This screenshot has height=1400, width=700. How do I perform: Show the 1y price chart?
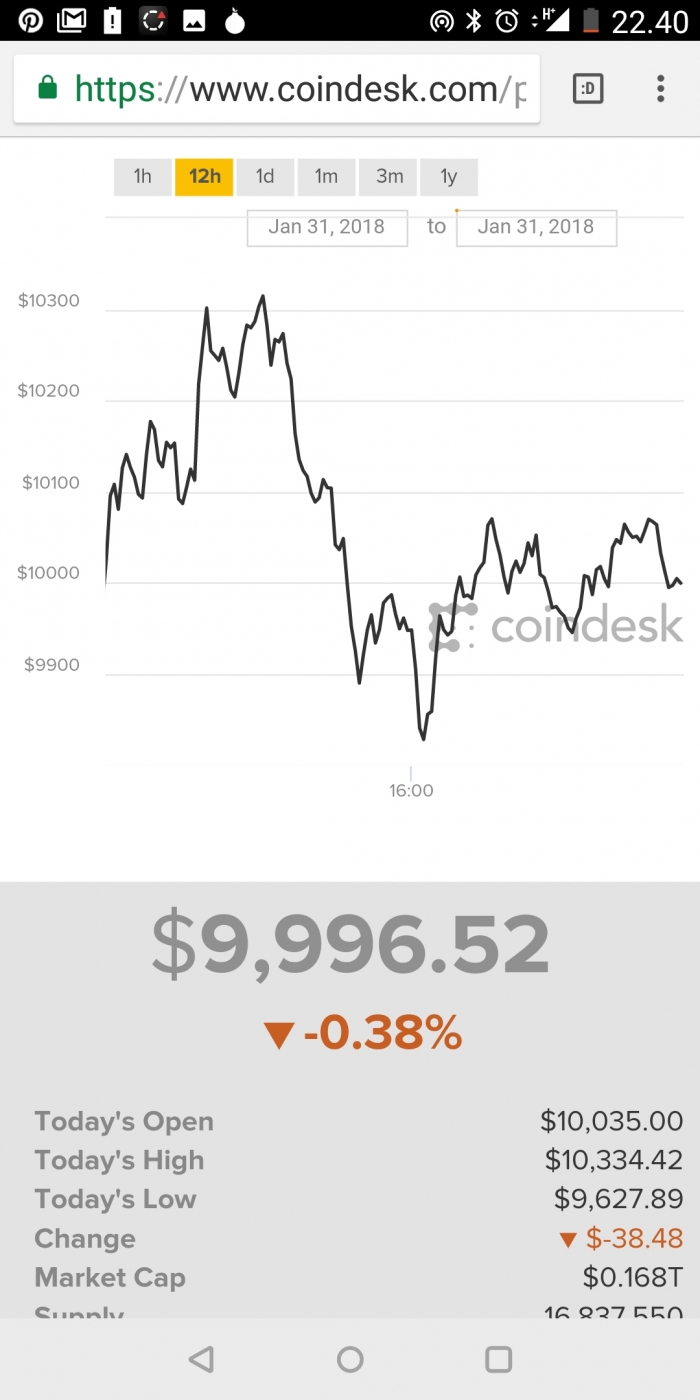click(449, 177)
